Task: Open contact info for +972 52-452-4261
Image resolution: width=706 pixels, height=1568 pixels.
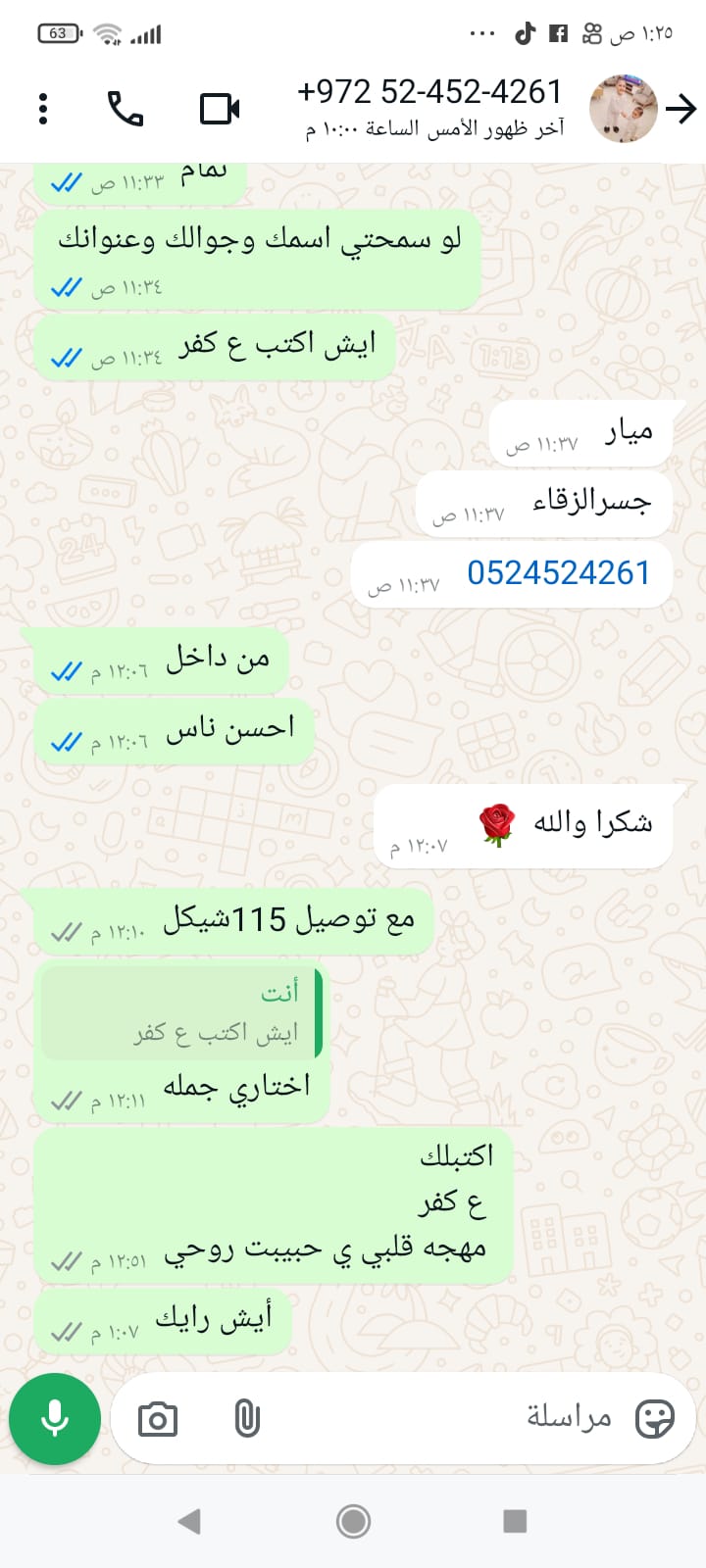Action: click(429, 107)
